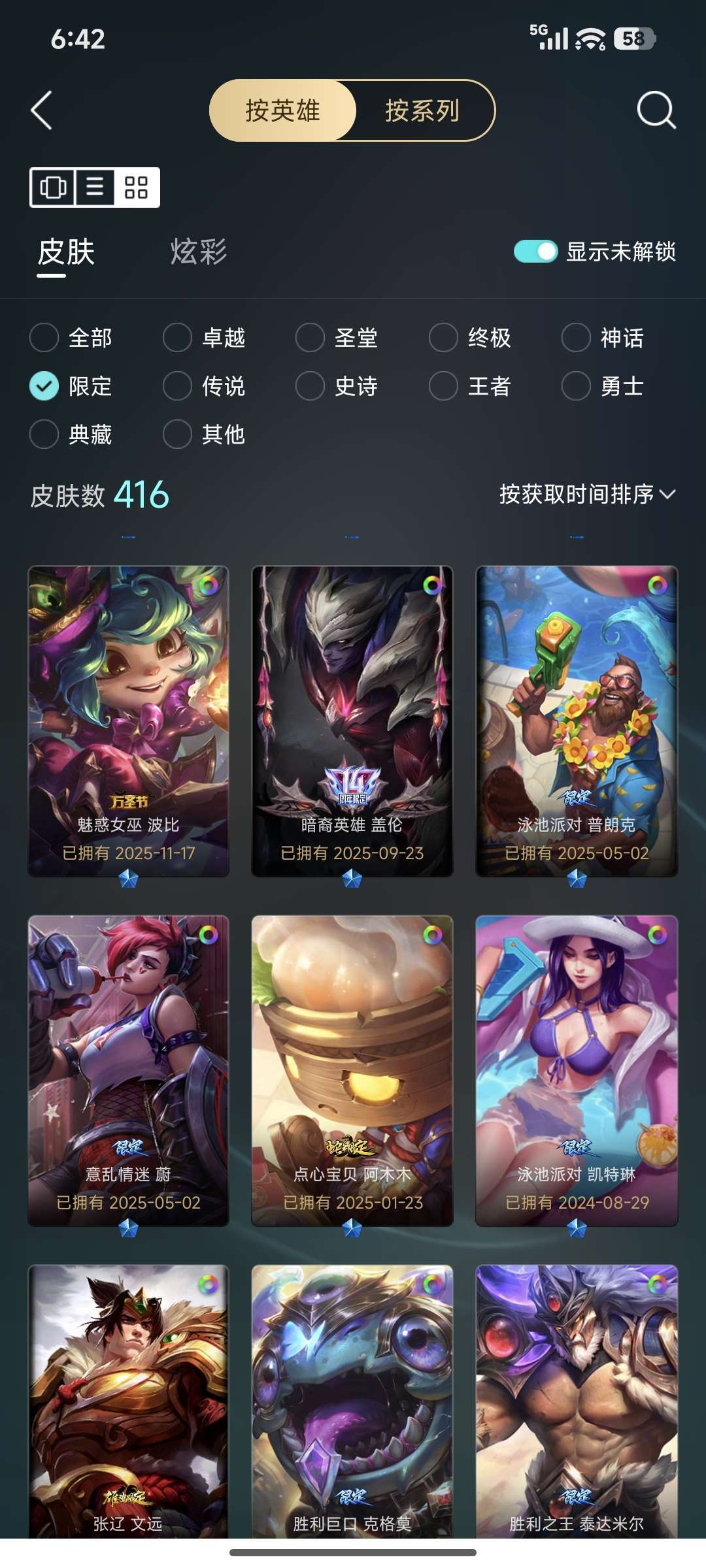Open the 魅惑女巫 波比 skin card
This screenshot has width=706, height=1568.
128,721
